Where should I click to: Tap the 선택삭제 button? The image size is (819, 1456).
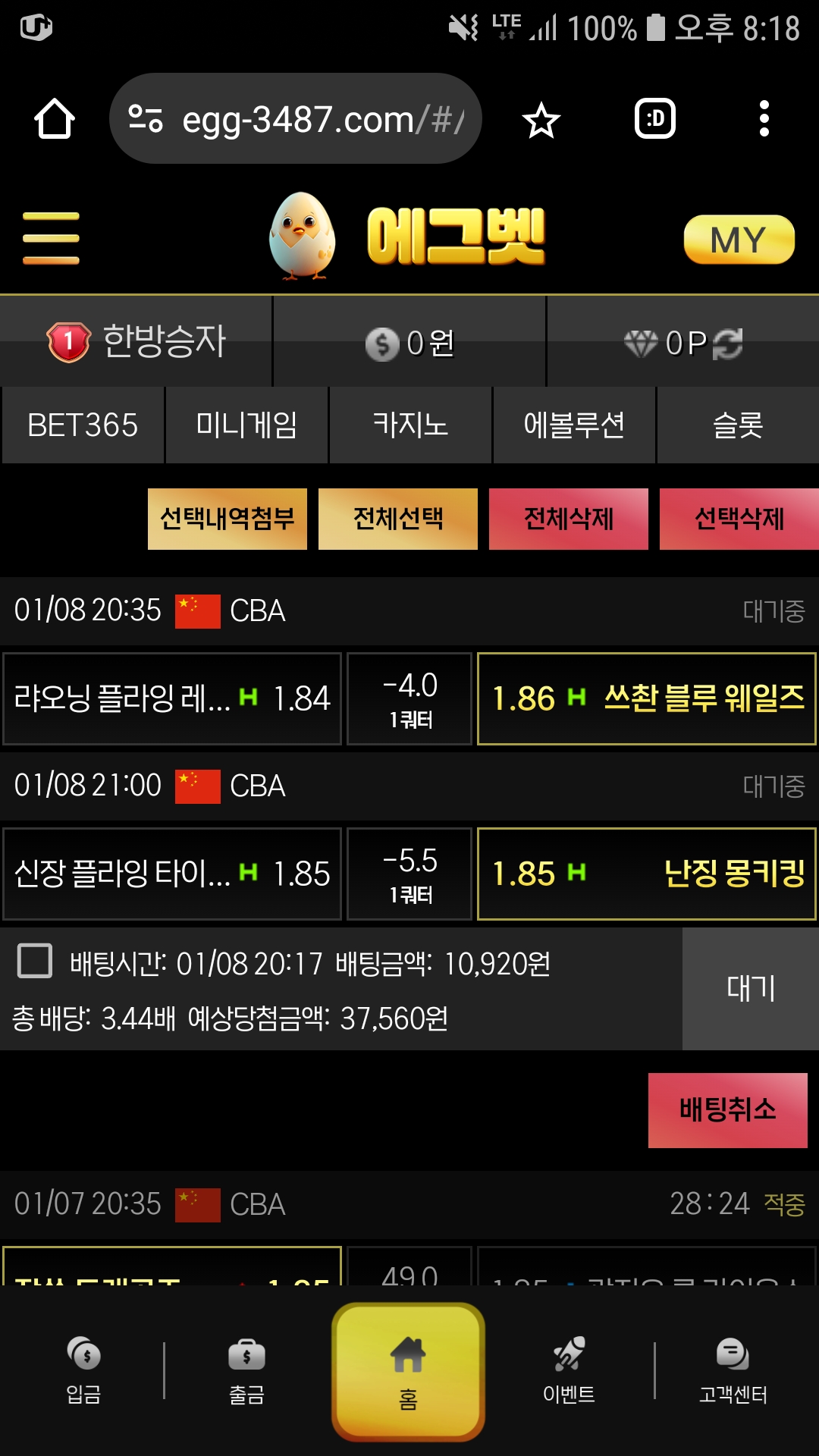pyautogui.click(x=739, y=519)
